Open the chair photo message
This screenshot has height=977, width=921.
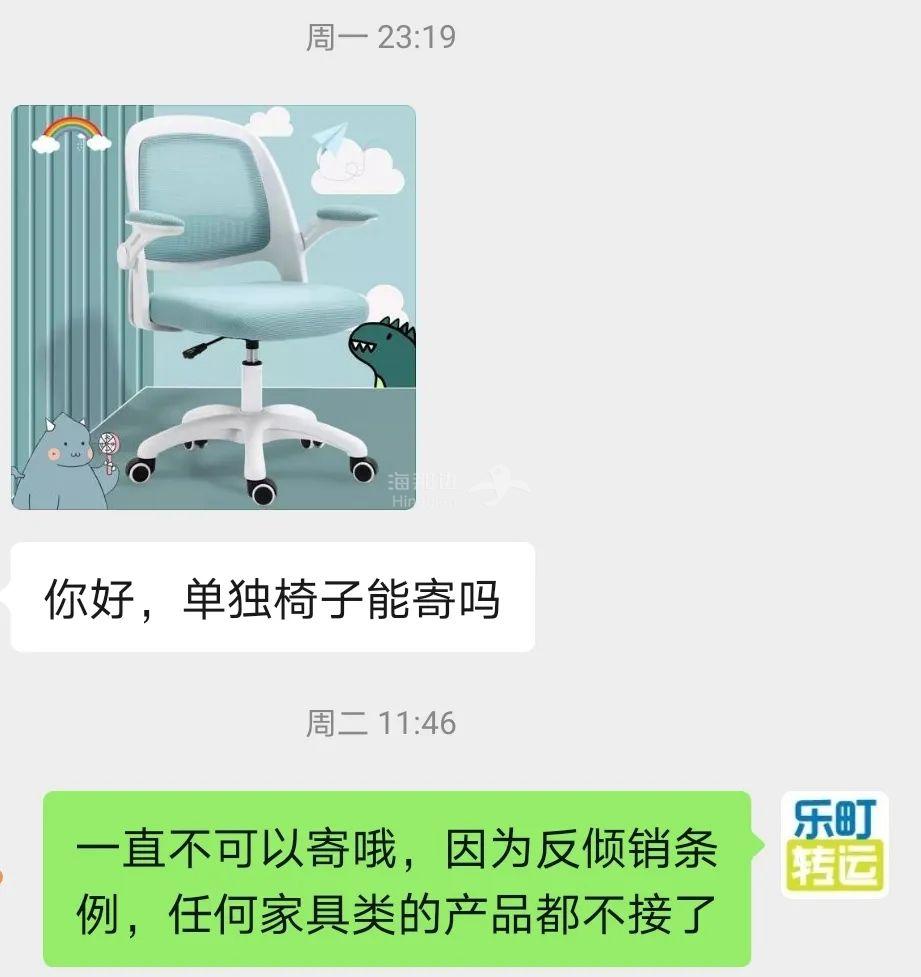213,307
